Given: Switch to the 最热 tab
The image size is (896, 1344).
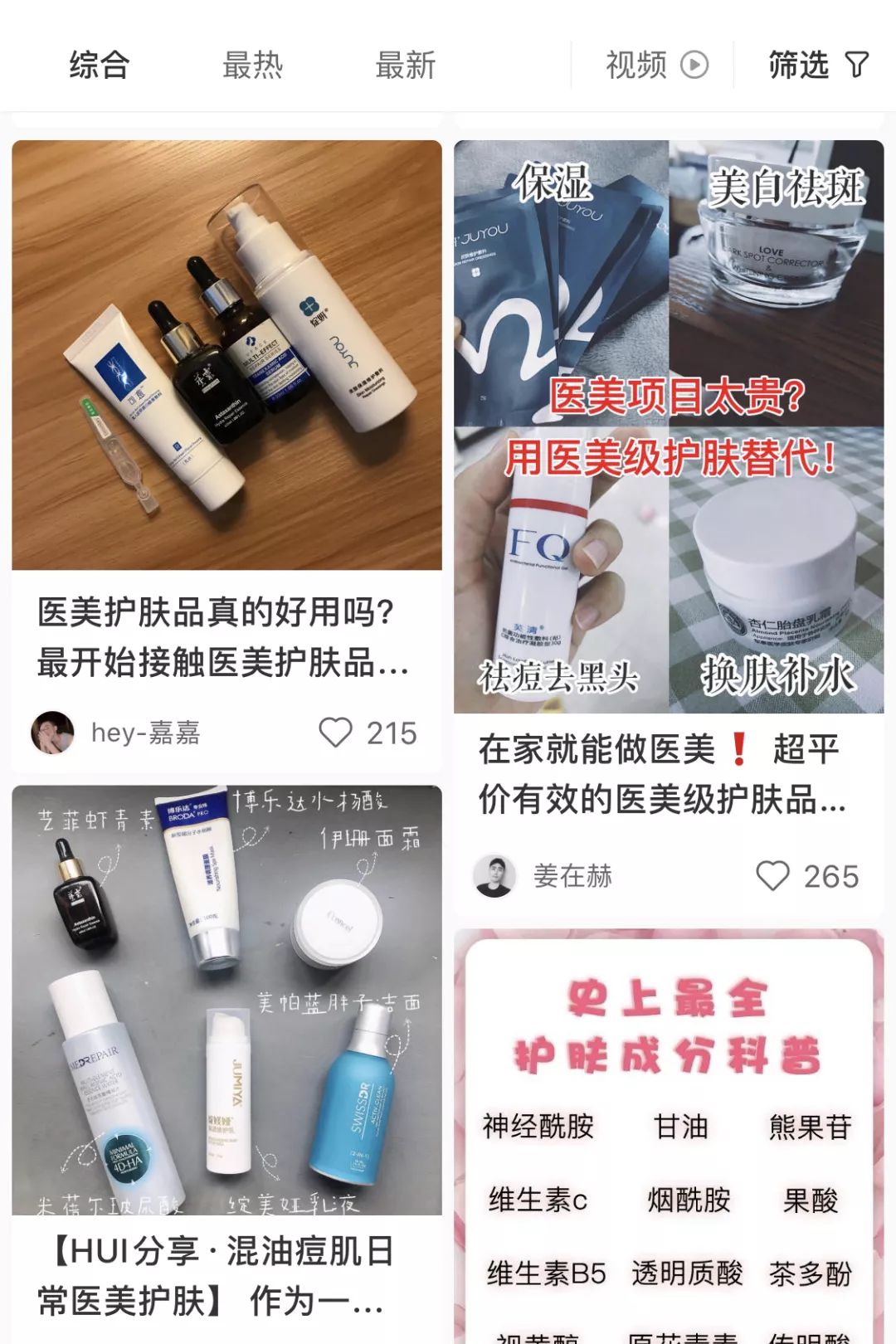Looking at the screenshot, I should click(251, 66).
